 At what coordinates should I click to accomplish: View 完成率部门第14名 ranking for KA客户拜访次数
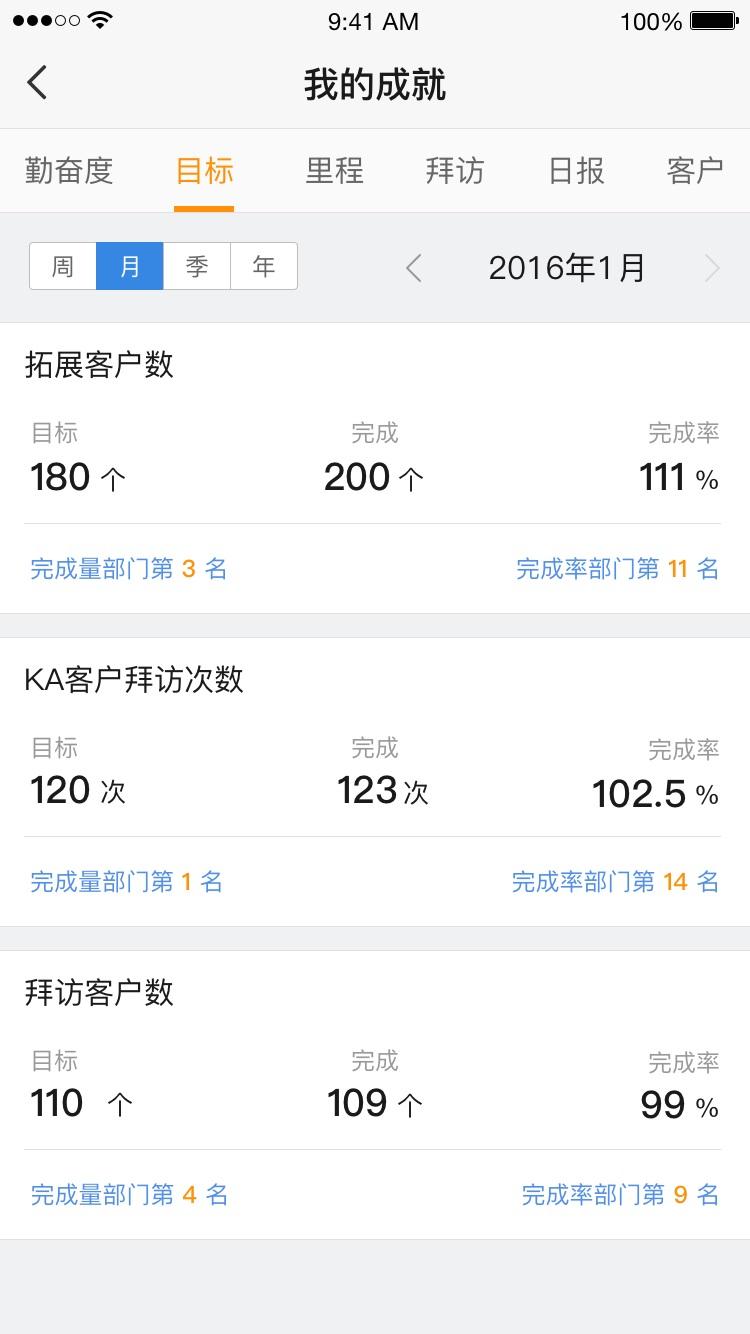click(615, 882)
